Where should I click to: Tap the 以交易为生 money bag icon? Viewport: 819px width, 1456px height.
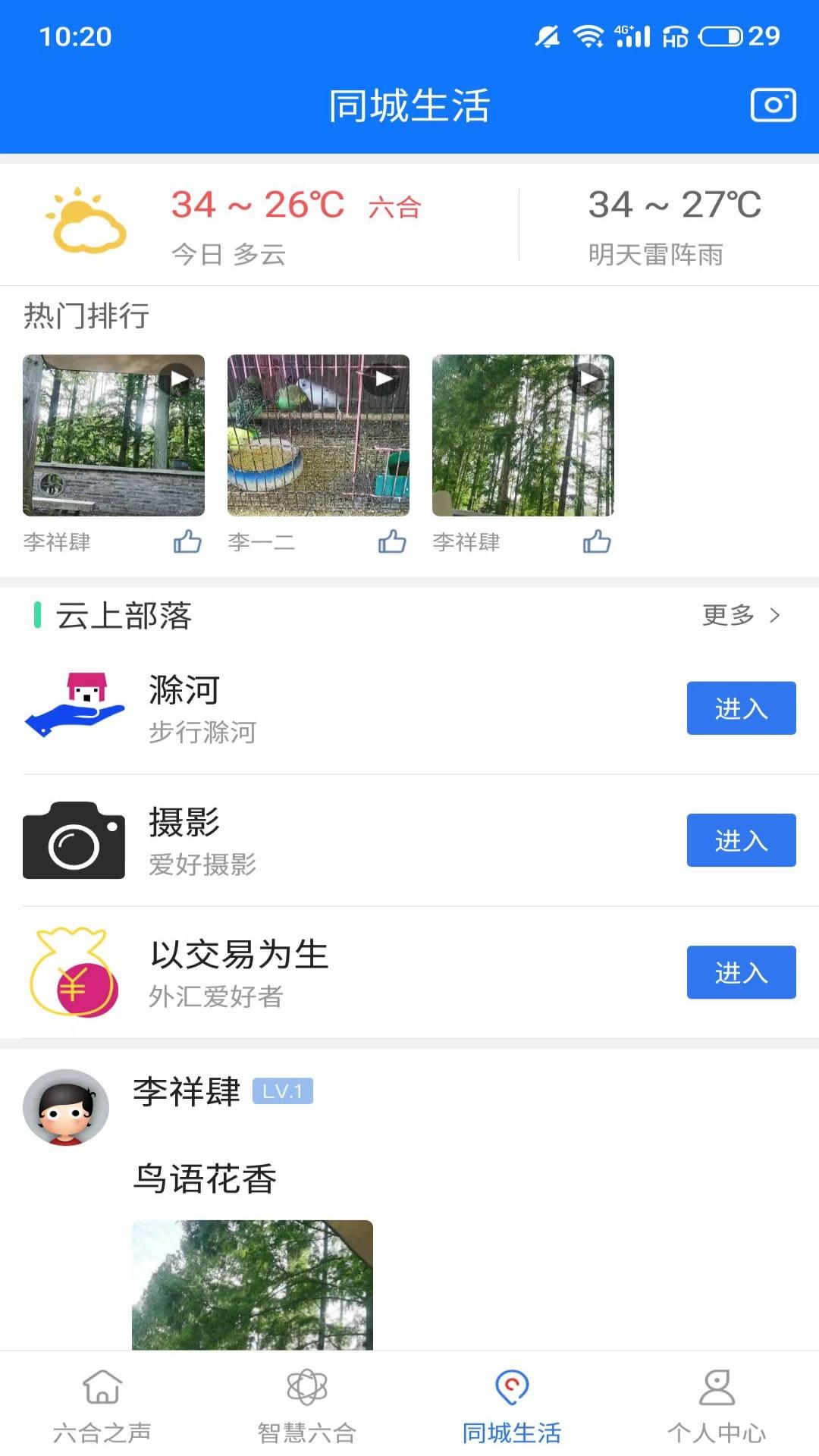[x=74, y=972]
